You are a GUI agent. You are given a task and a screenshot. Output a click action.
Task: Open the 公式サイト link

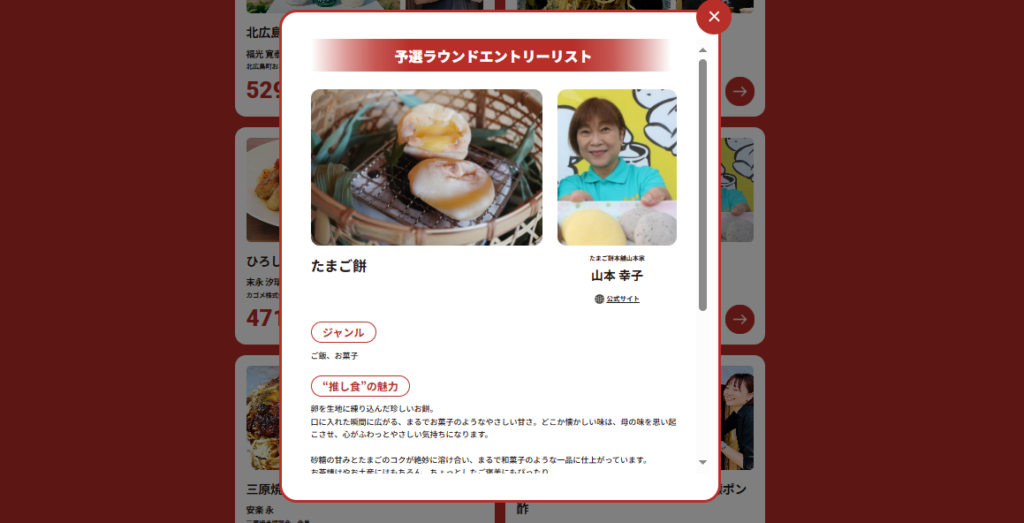pyautogui.click(x=622, y=299)
